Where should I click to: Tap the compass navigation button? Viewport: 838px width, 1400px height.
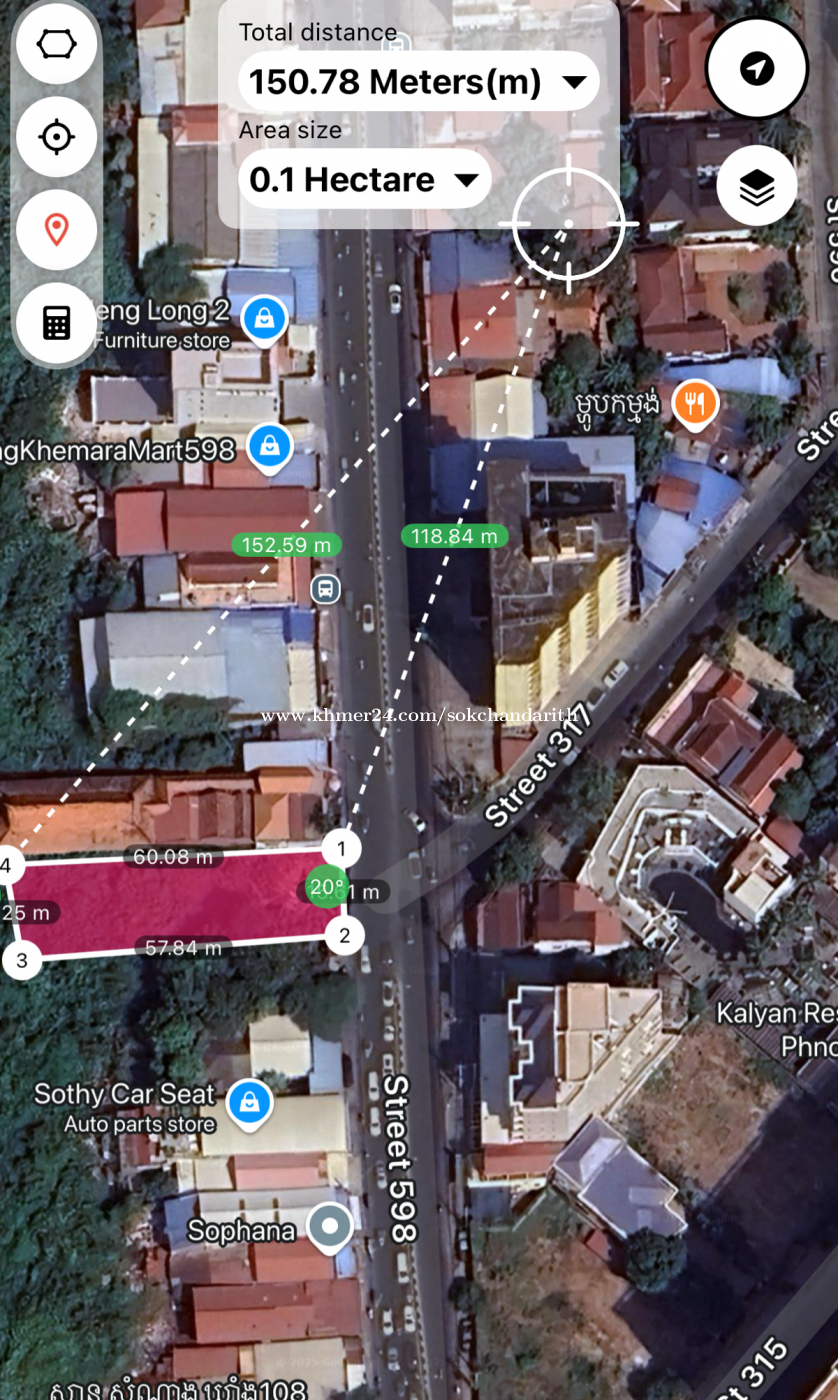click(x=757, y=68)
